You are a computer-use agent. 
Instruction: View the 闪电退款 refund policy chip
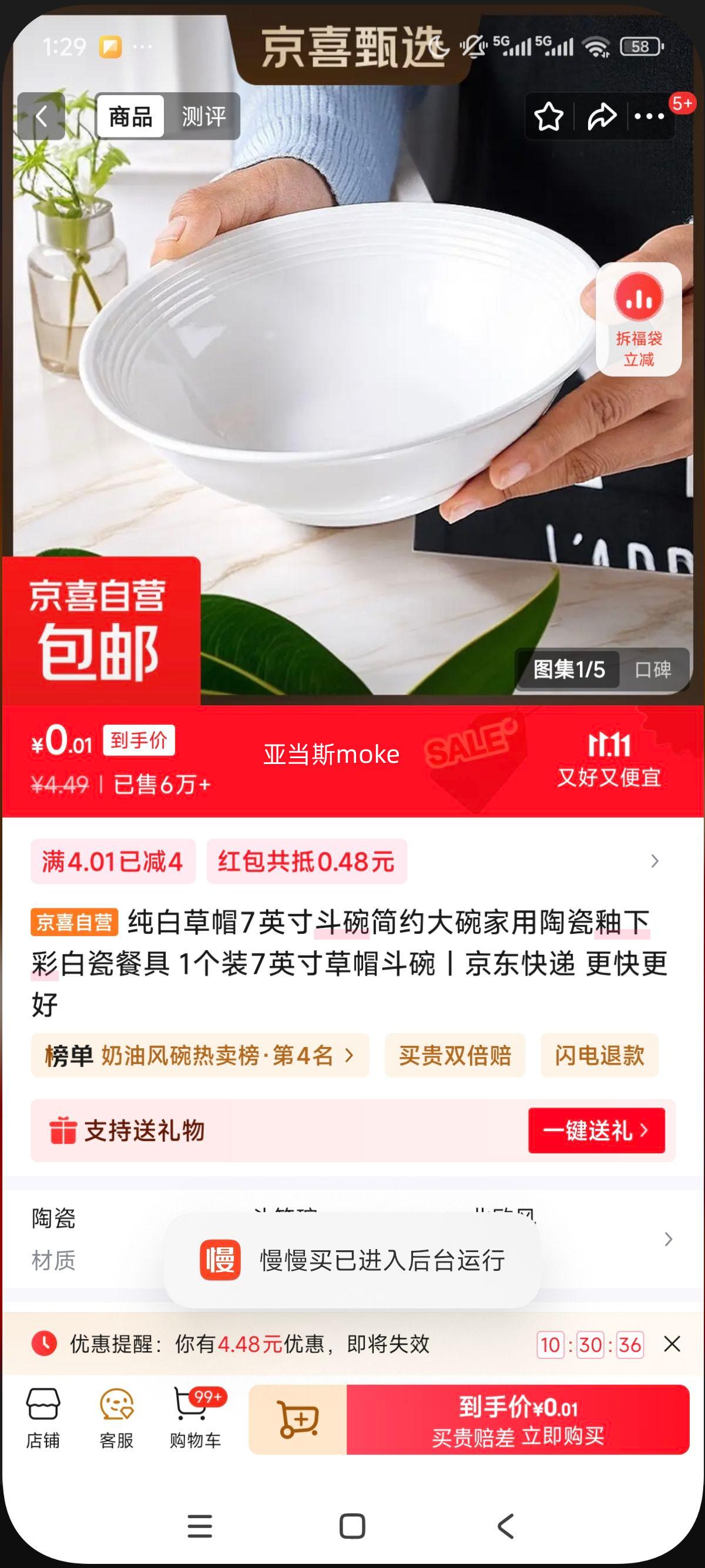pyautogui.click(x=599, y=1055)
